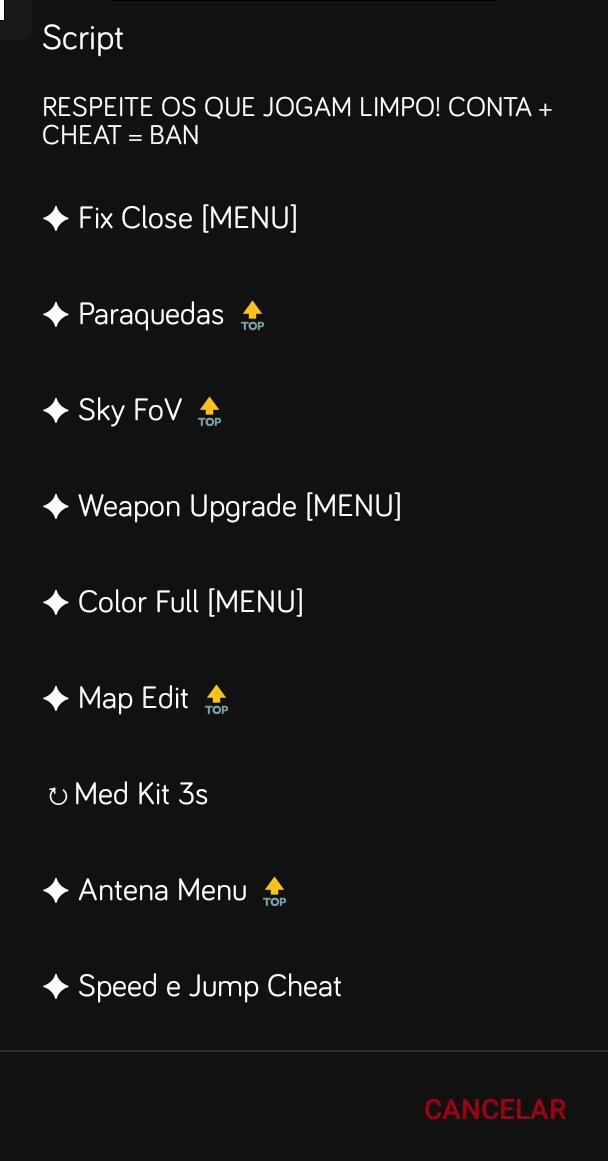This screenshot has height=1161, width=608.
Task: Select Speed e Jump Cheat
Action: [209, 986]
